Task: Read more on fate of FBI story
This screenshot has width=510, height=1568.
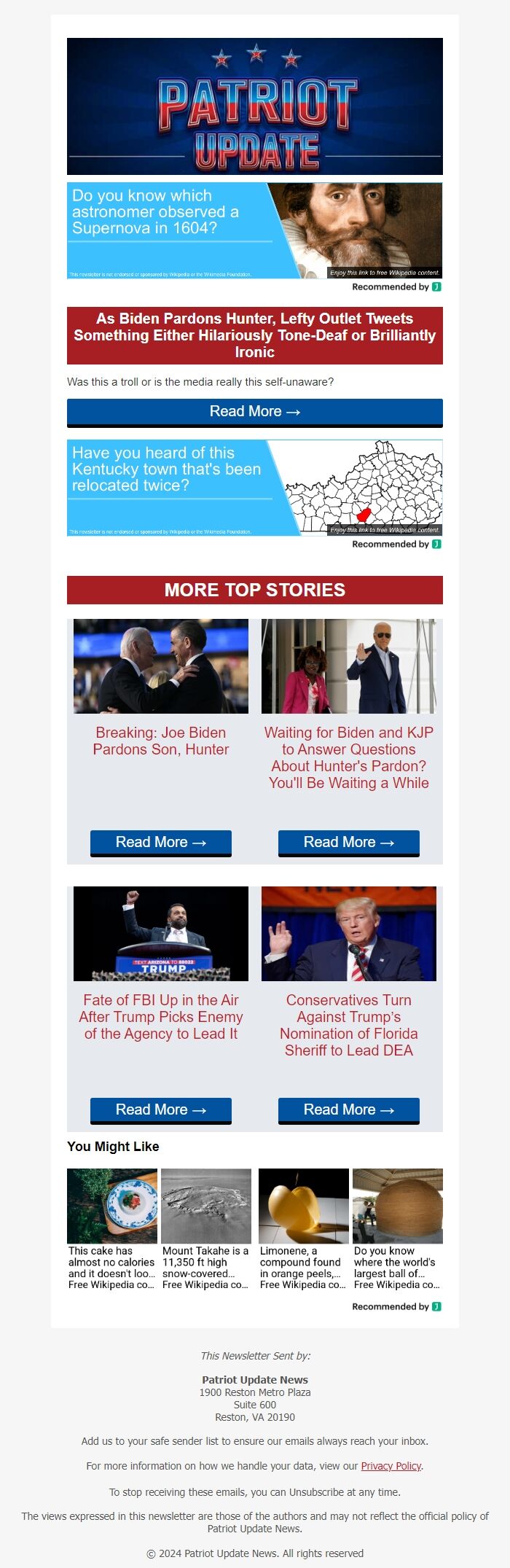Action: 160,1110
